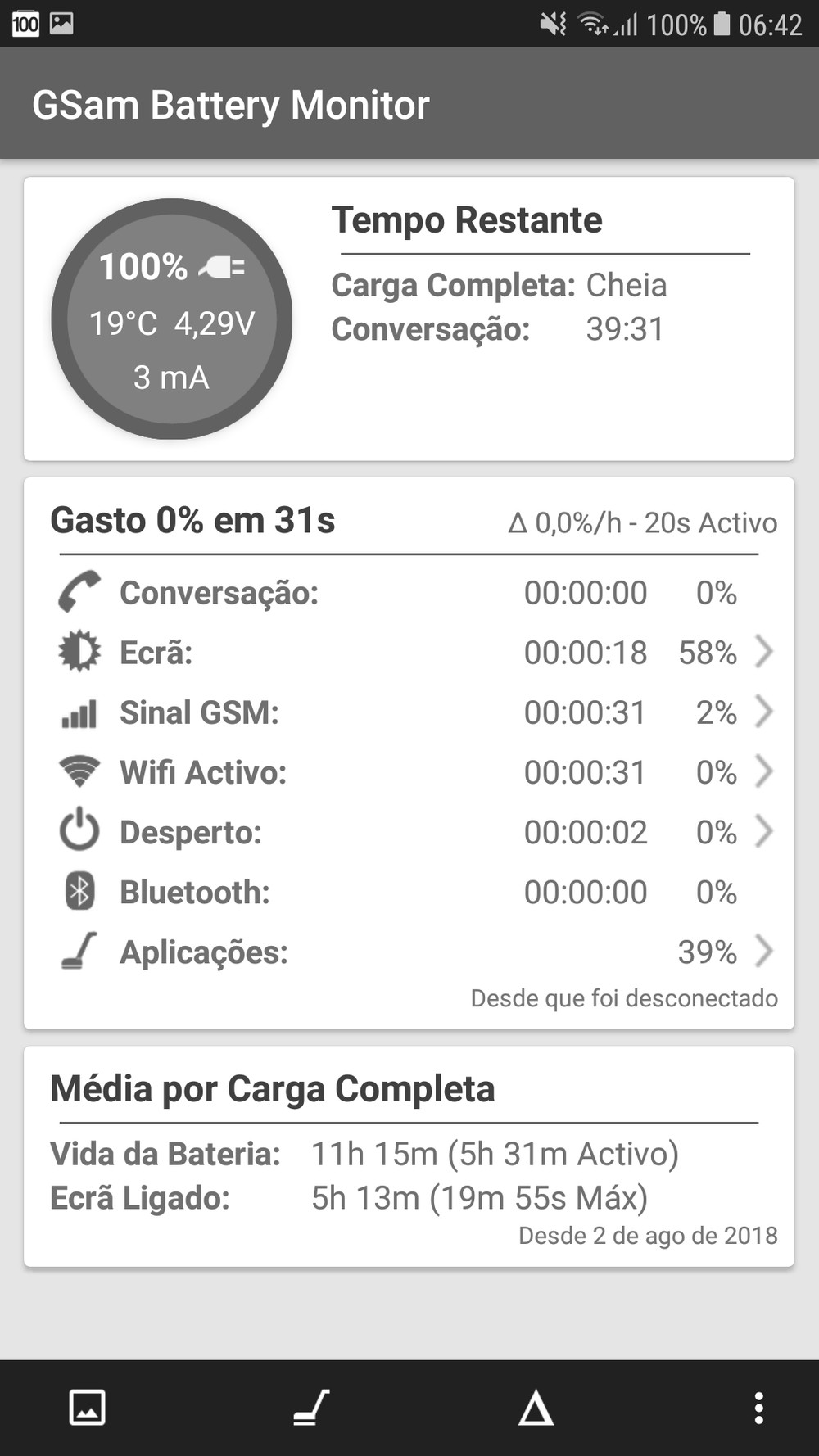Open the chart icon in bottom bar
Screen dimensions: 819x1456
click(87, 1408)
